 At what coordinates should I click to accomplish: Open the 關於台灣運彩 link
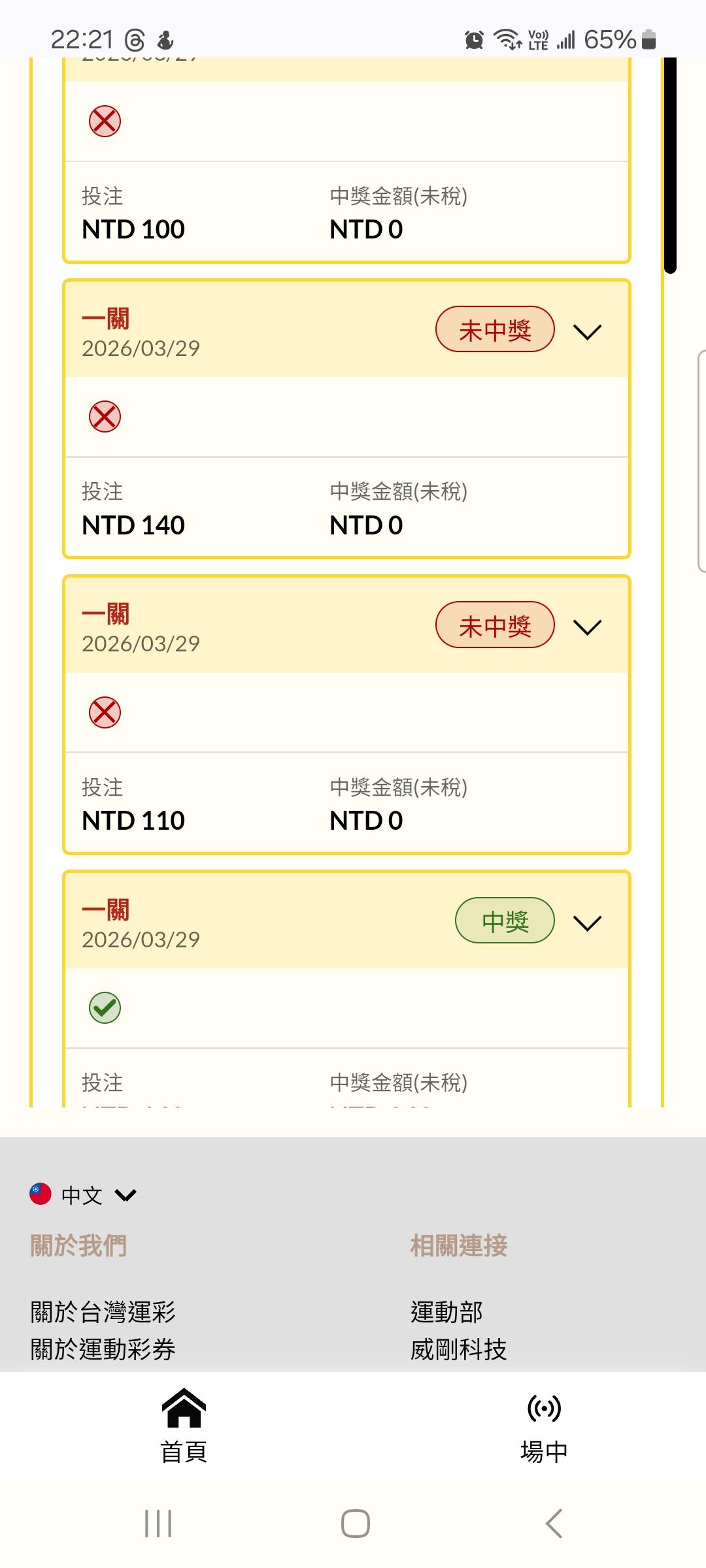tap(103, 1311)
